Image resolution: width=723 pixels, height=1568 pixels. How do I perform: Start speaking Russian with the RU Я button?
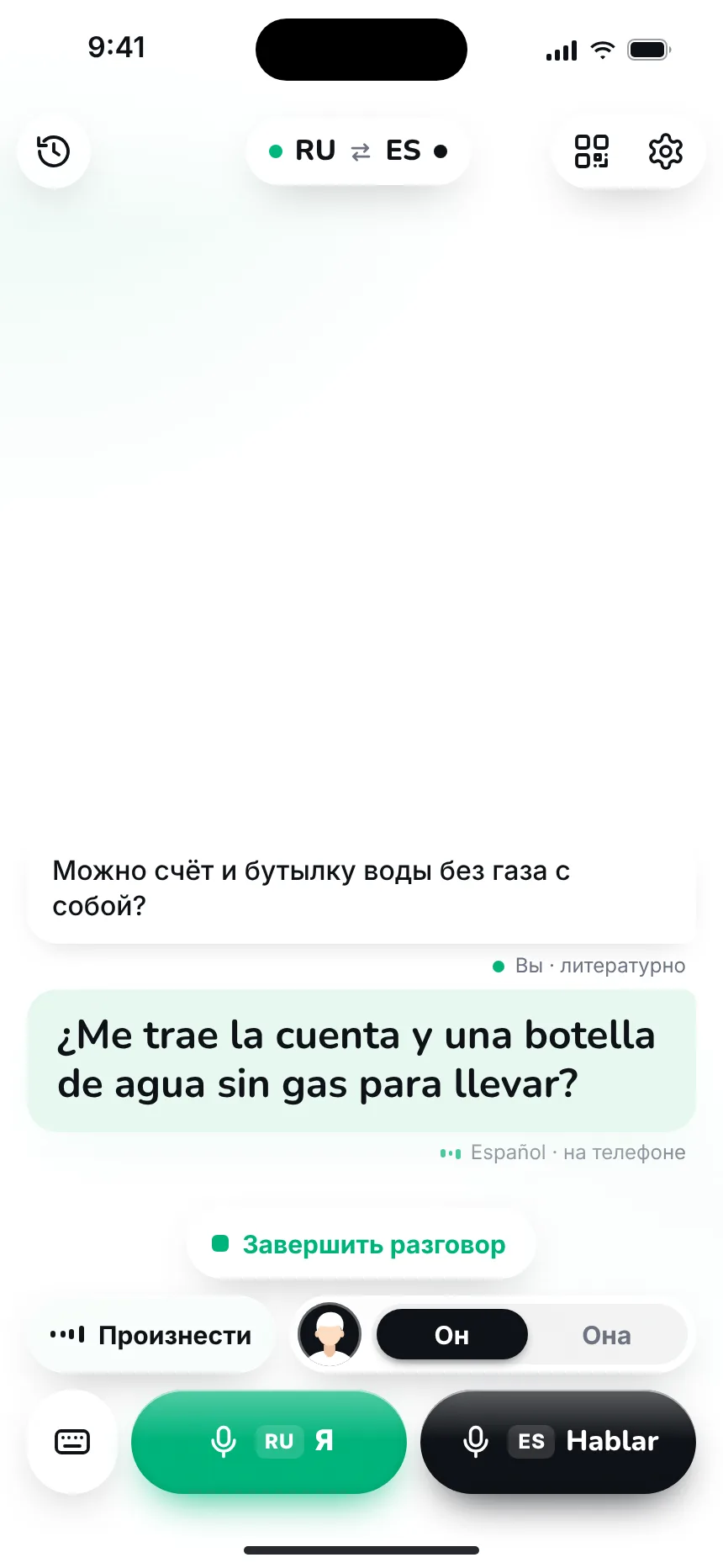point(269,1442)
